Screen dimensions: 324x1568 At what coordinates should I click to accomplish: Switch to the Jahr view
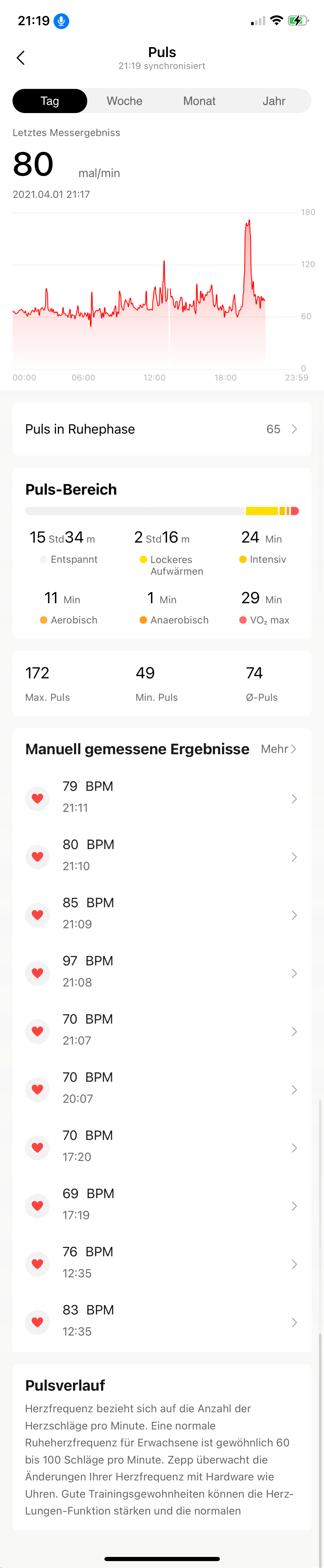point(274,101)
